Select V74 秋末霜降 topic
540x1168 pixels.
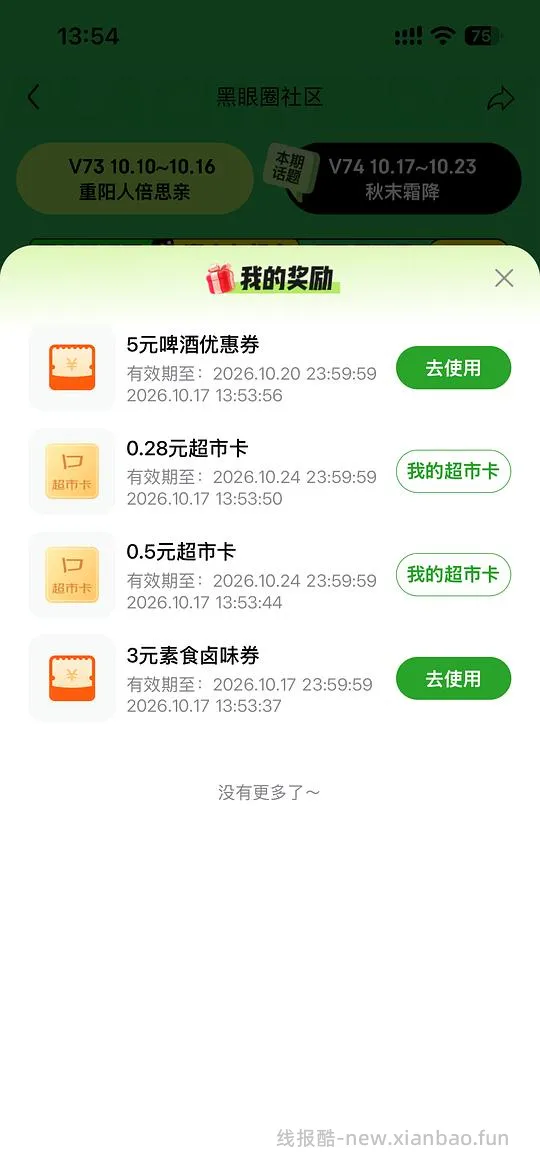point(403,179)
